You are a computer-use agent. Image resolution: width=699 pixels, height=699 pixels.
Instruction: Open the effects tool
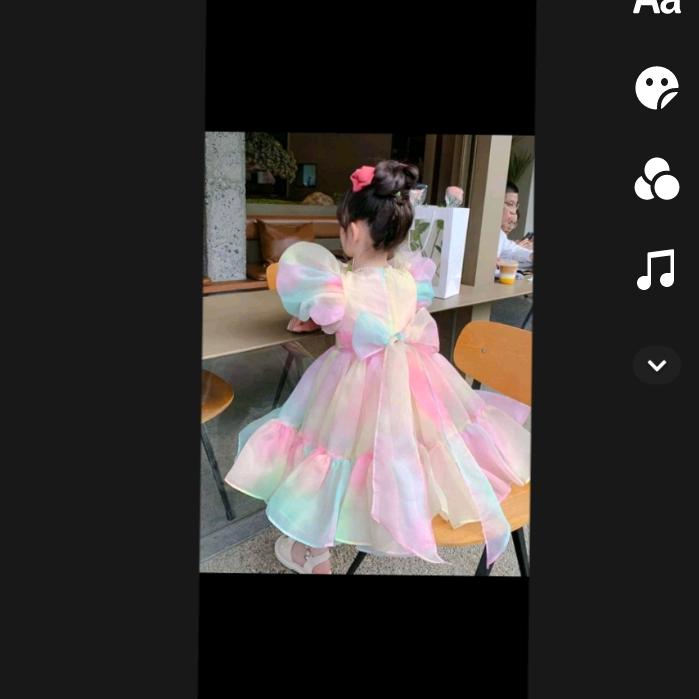point(657,179)
